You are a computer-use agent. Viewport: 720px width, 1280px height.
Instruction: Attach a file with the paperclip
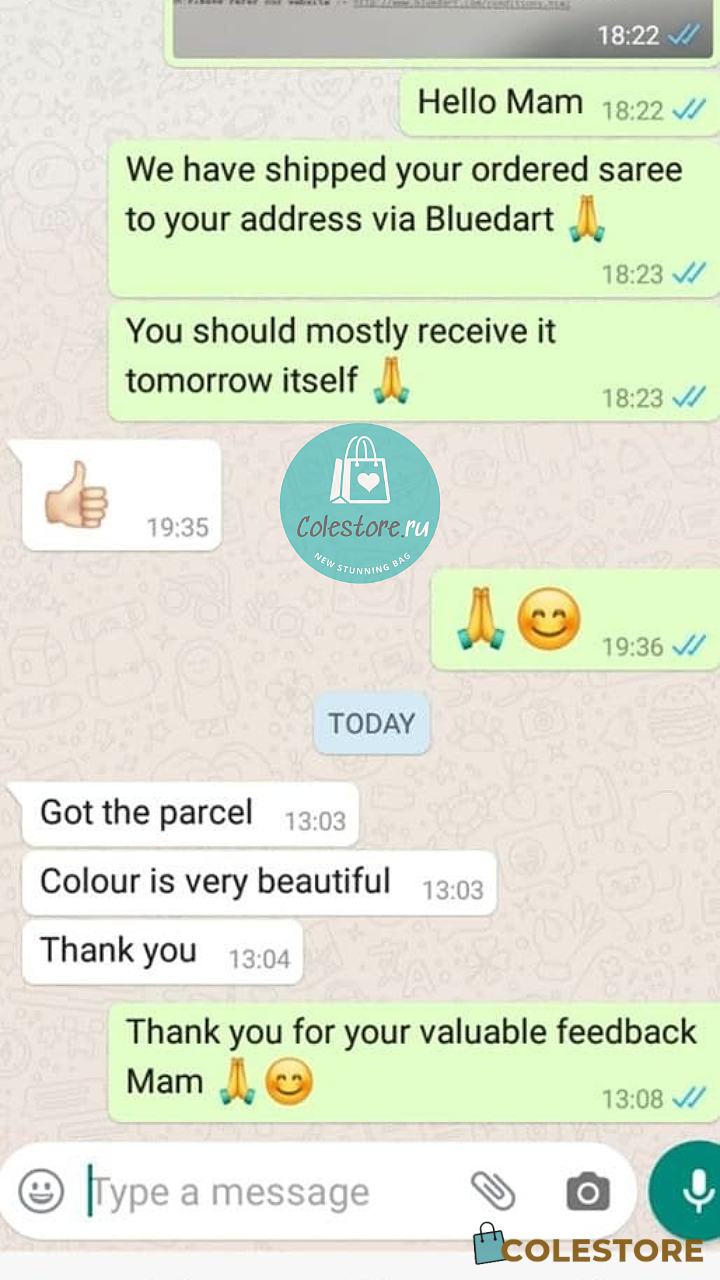493,1191
